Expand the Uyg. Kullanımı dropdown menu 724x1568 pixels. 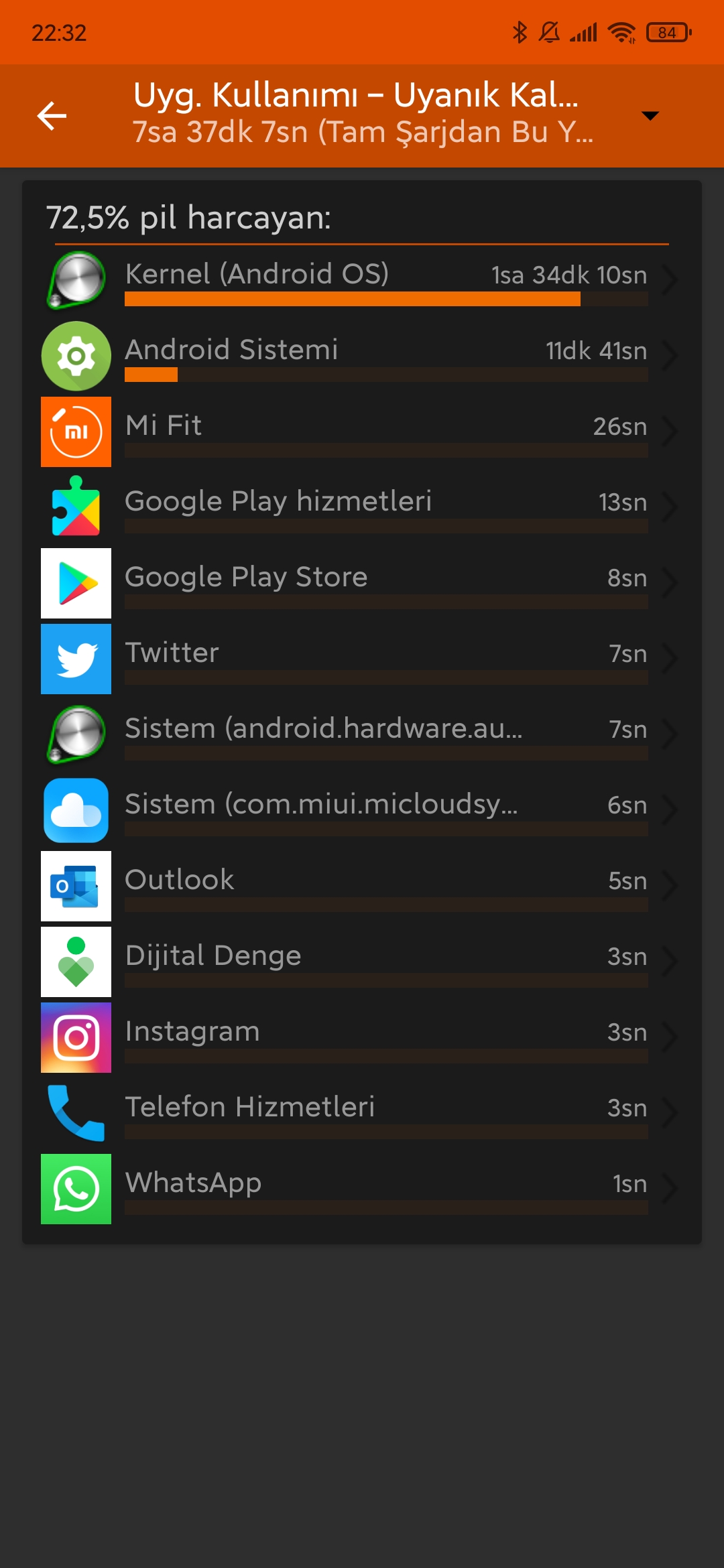click(650, 116)
